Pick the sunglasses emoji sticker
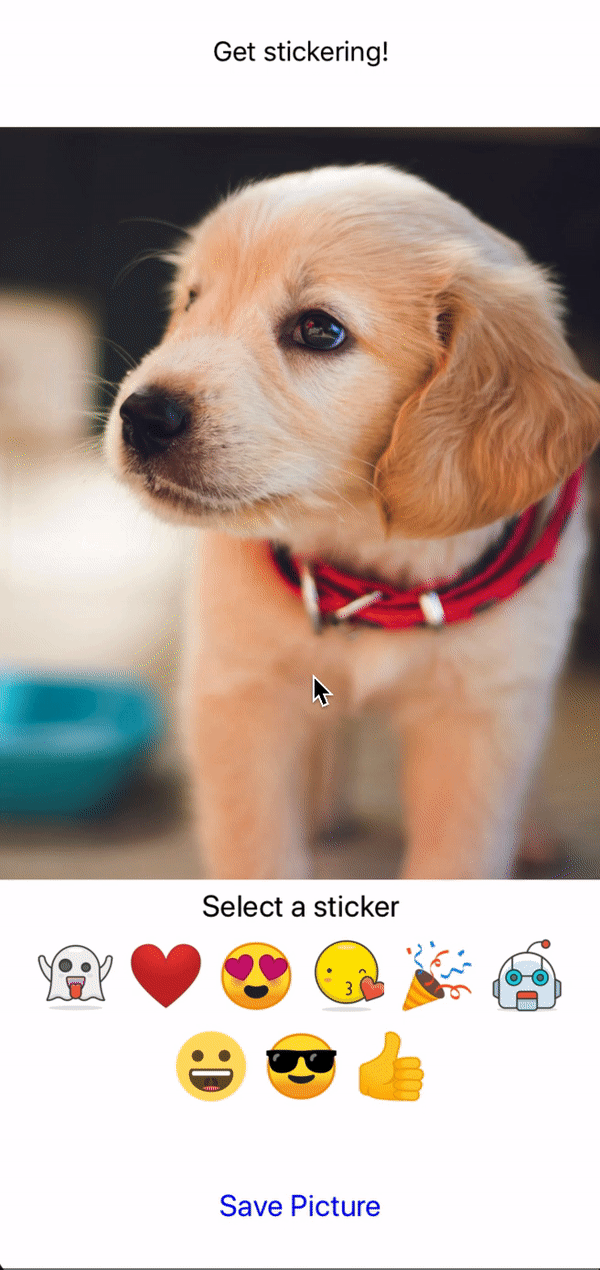Screen dimensions: 600x1270 [301, 1067]
